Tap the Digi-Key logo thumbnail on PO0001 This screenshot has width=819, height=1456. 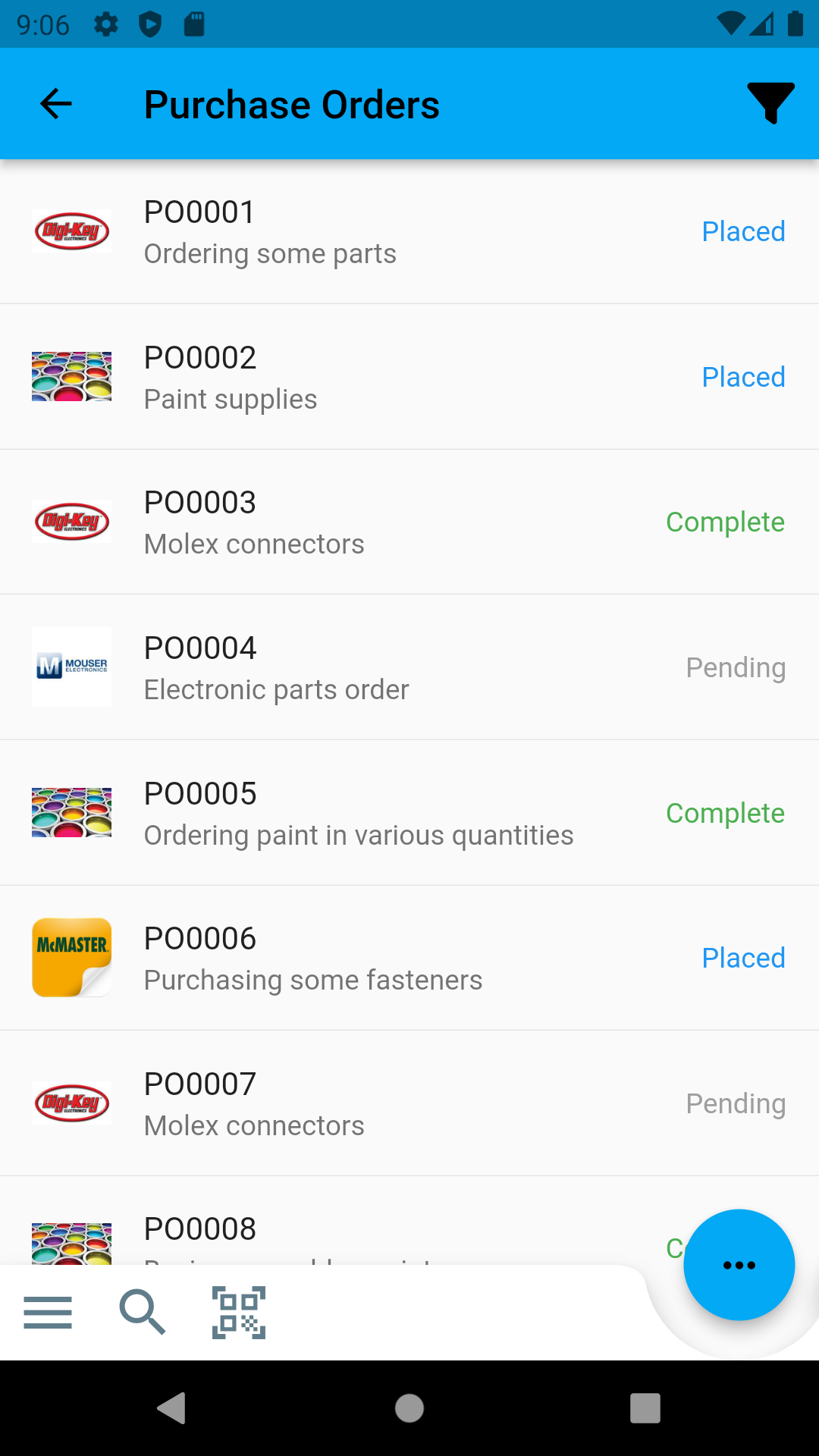click(71, 231)
